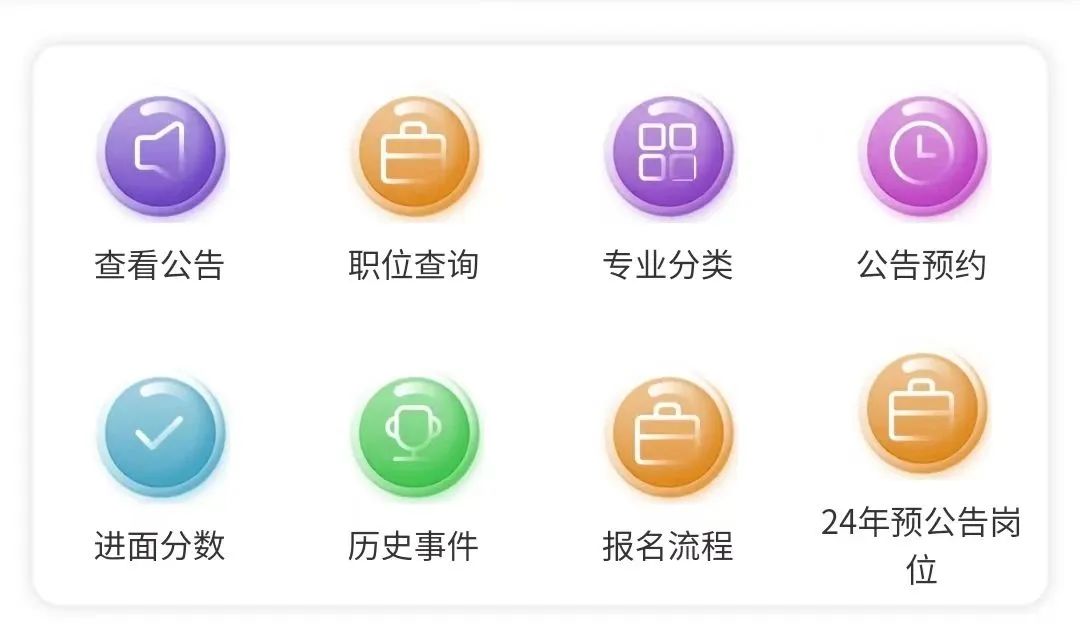
Task: Open 公告预约 reservation
Action: pyautogui.click(x=922, y=157)
